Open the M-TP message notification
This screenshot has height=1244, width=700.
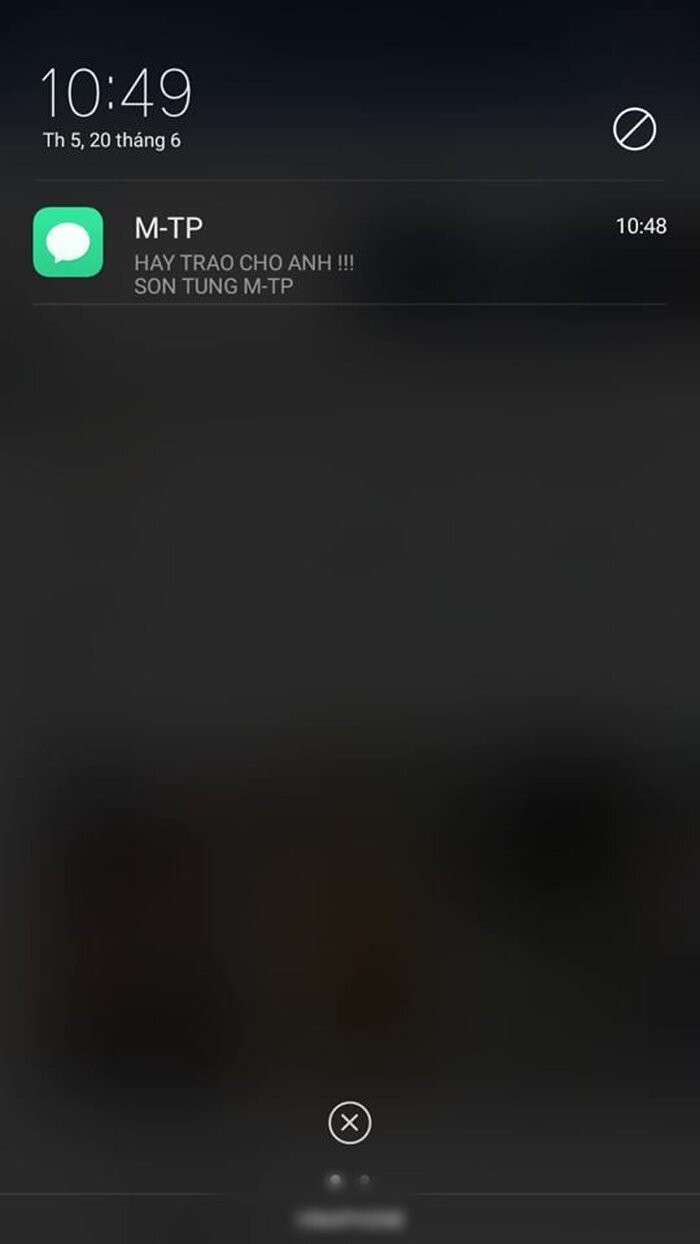pyautogui.click(x=349, y=243)
